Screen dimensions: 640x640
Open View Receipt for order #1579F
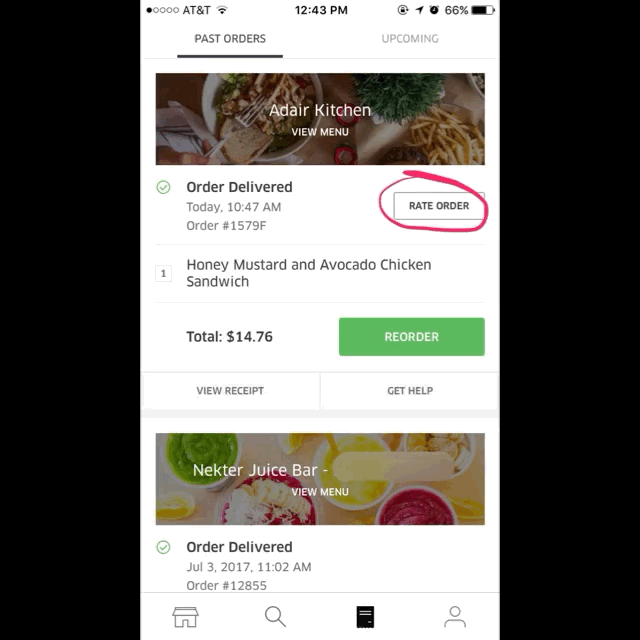tap(230, 391)
